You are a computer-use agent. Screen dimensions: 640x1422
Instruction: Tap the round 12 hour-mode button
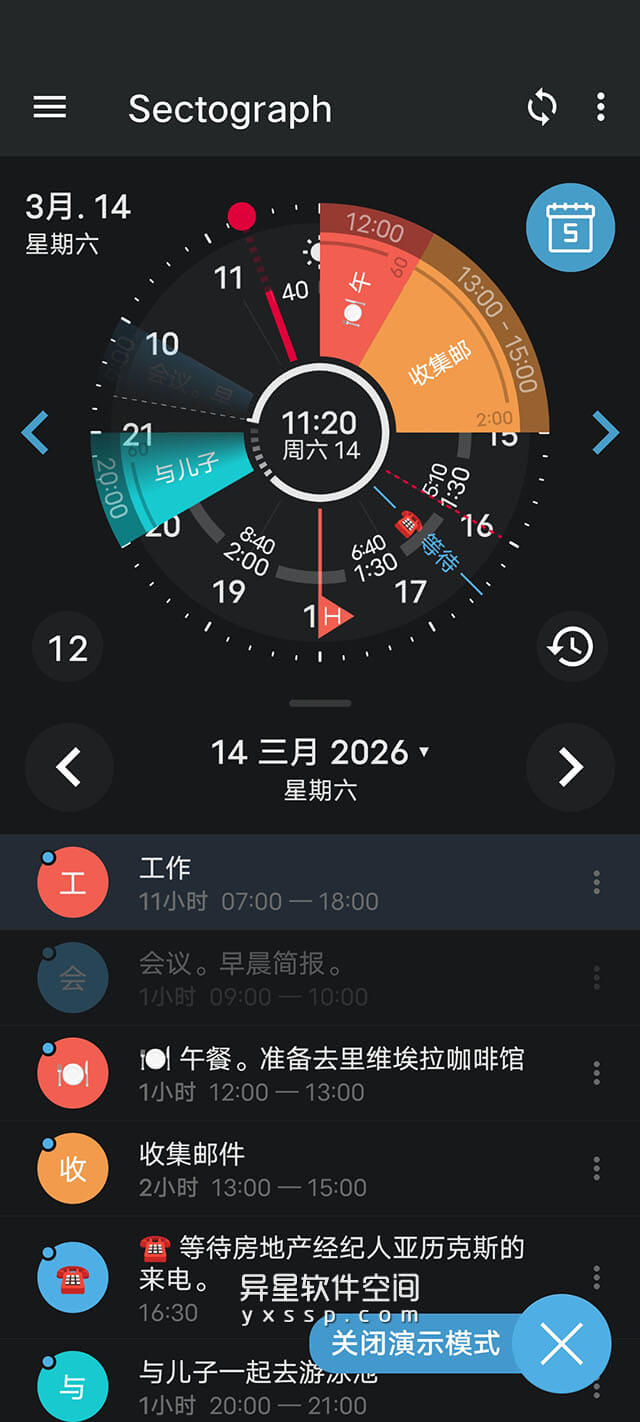pos(68,649)
